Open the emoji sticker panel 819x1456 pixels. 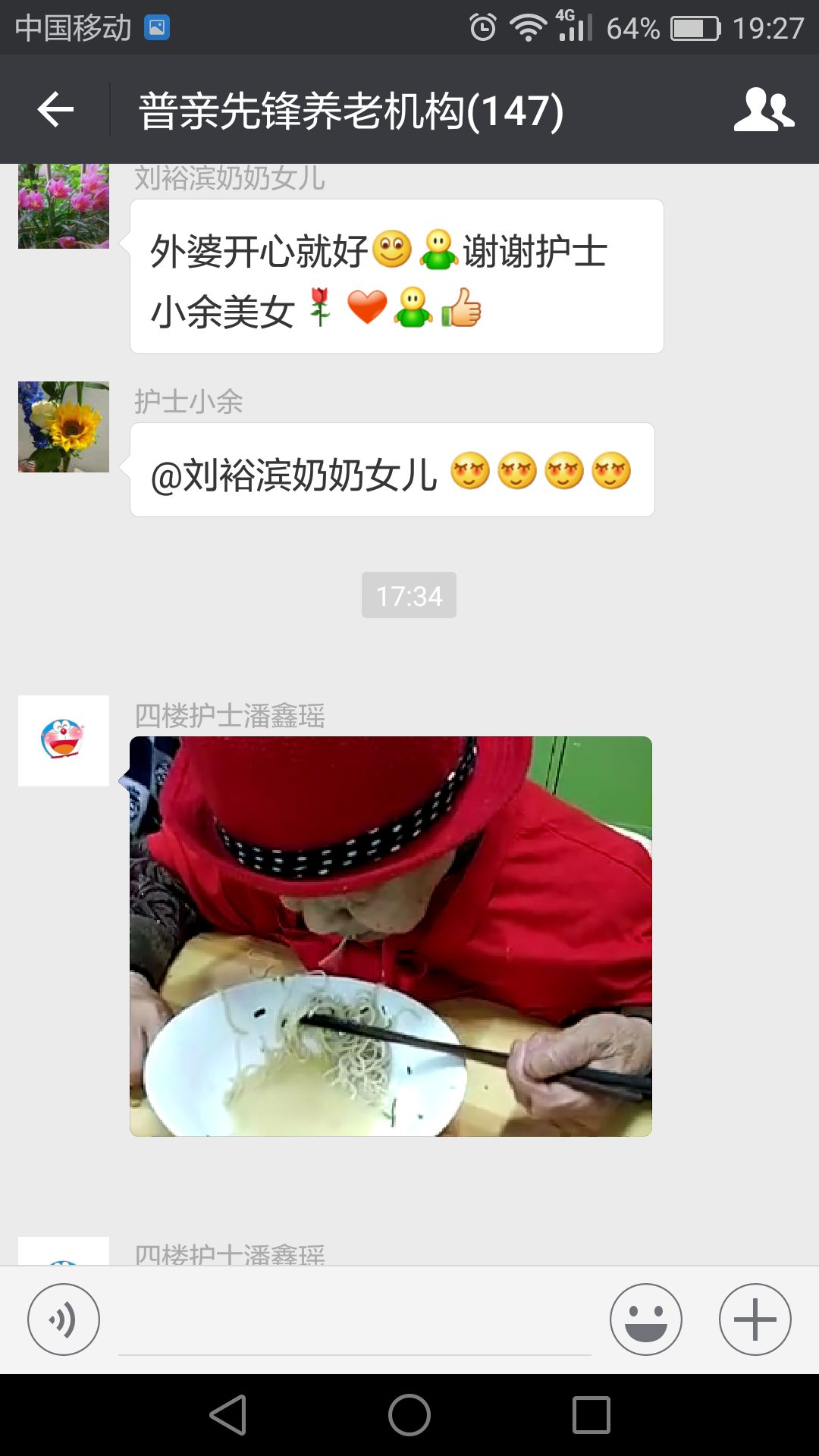coord(645,1319)
